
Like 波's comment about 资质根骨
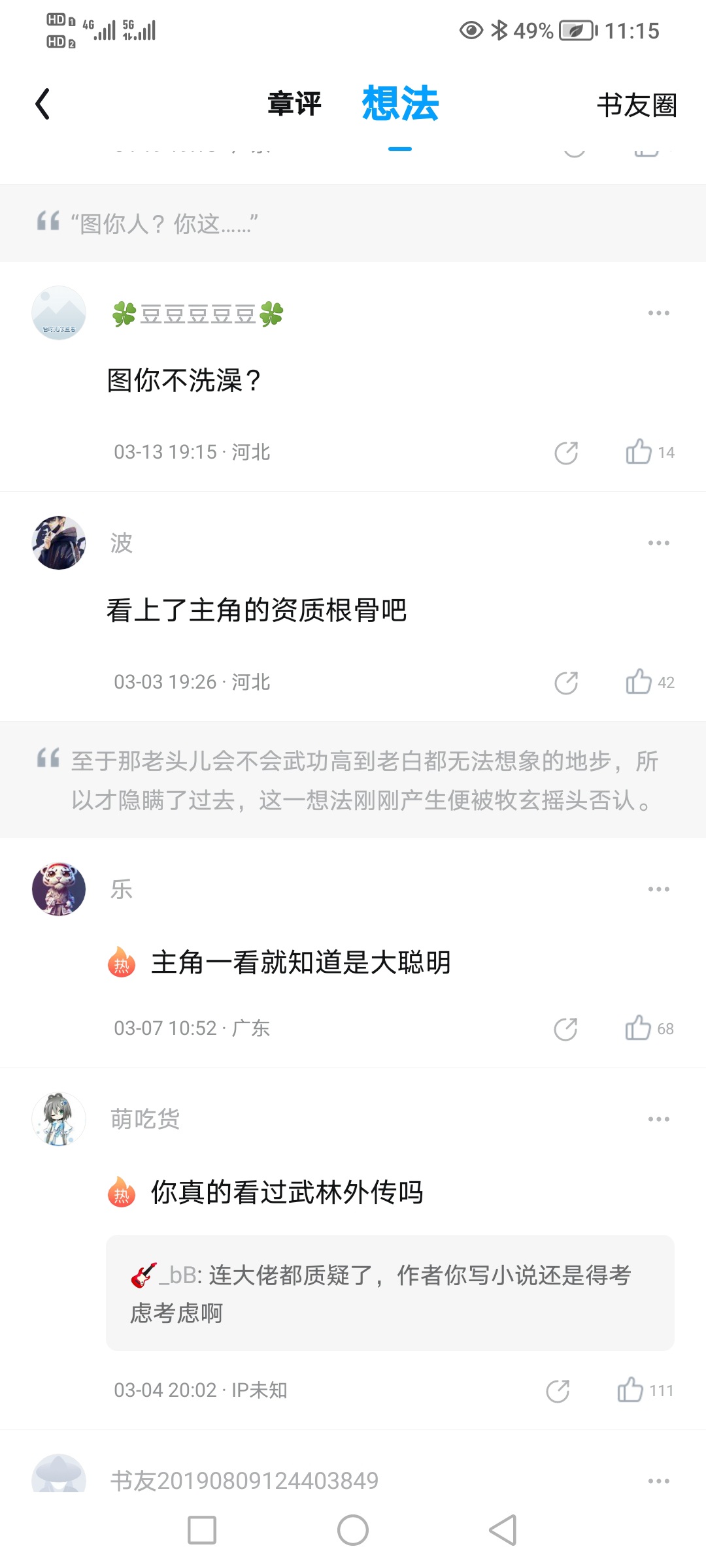[x=639, y=681]
